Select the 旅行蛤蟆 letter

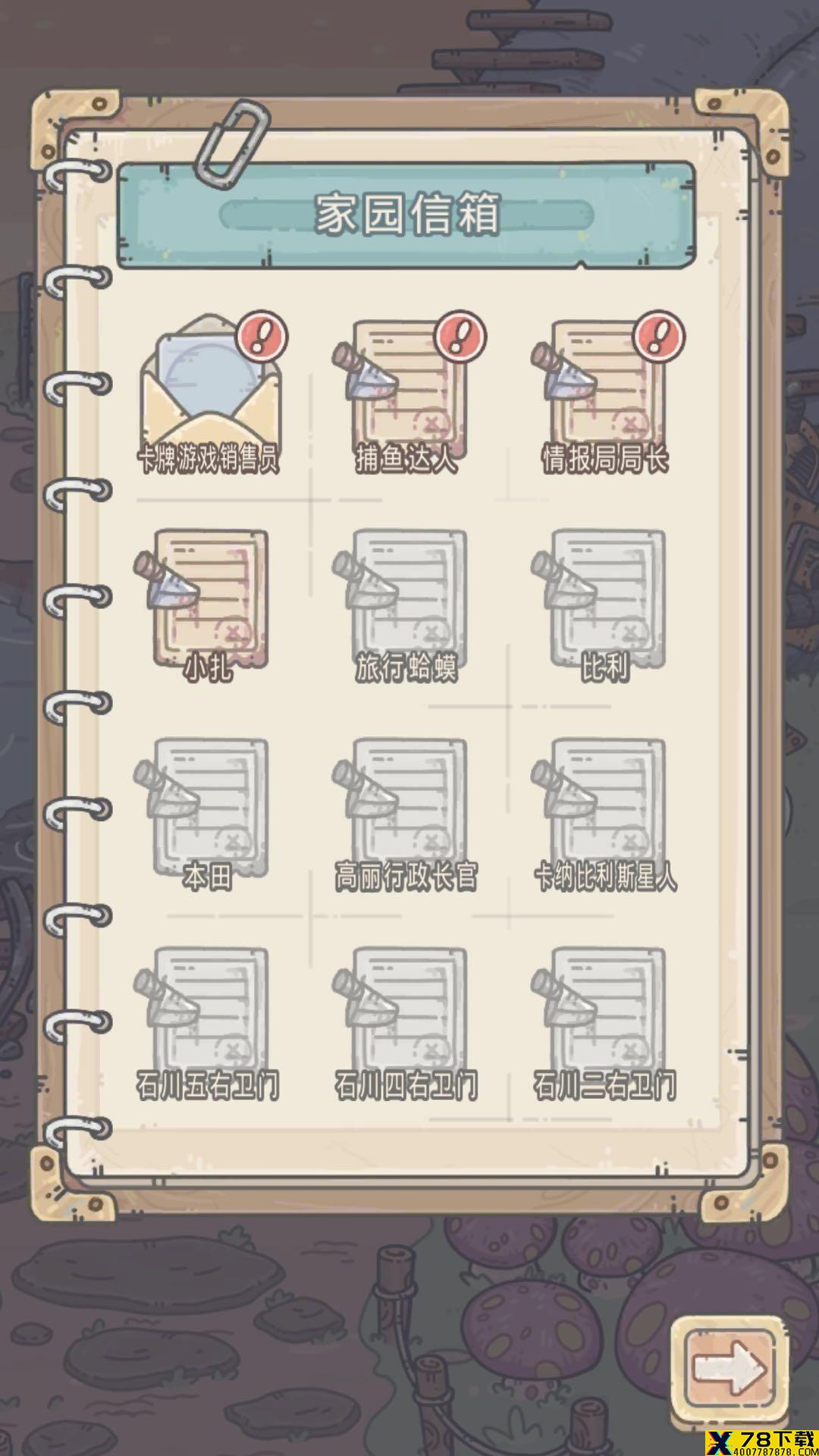click(406, 604)
